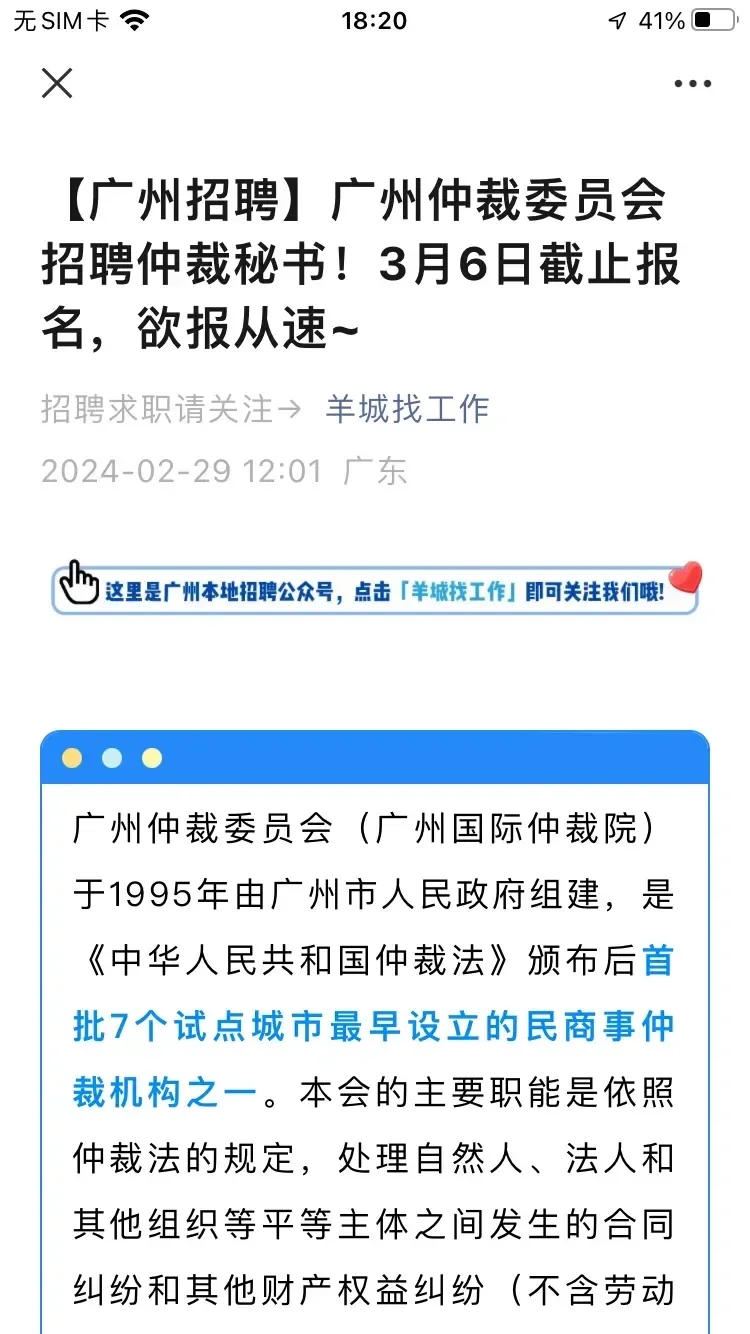Close the article page
Image resolution: width=750 pixels, height=1334 pixels.
(x=57, y=83)
